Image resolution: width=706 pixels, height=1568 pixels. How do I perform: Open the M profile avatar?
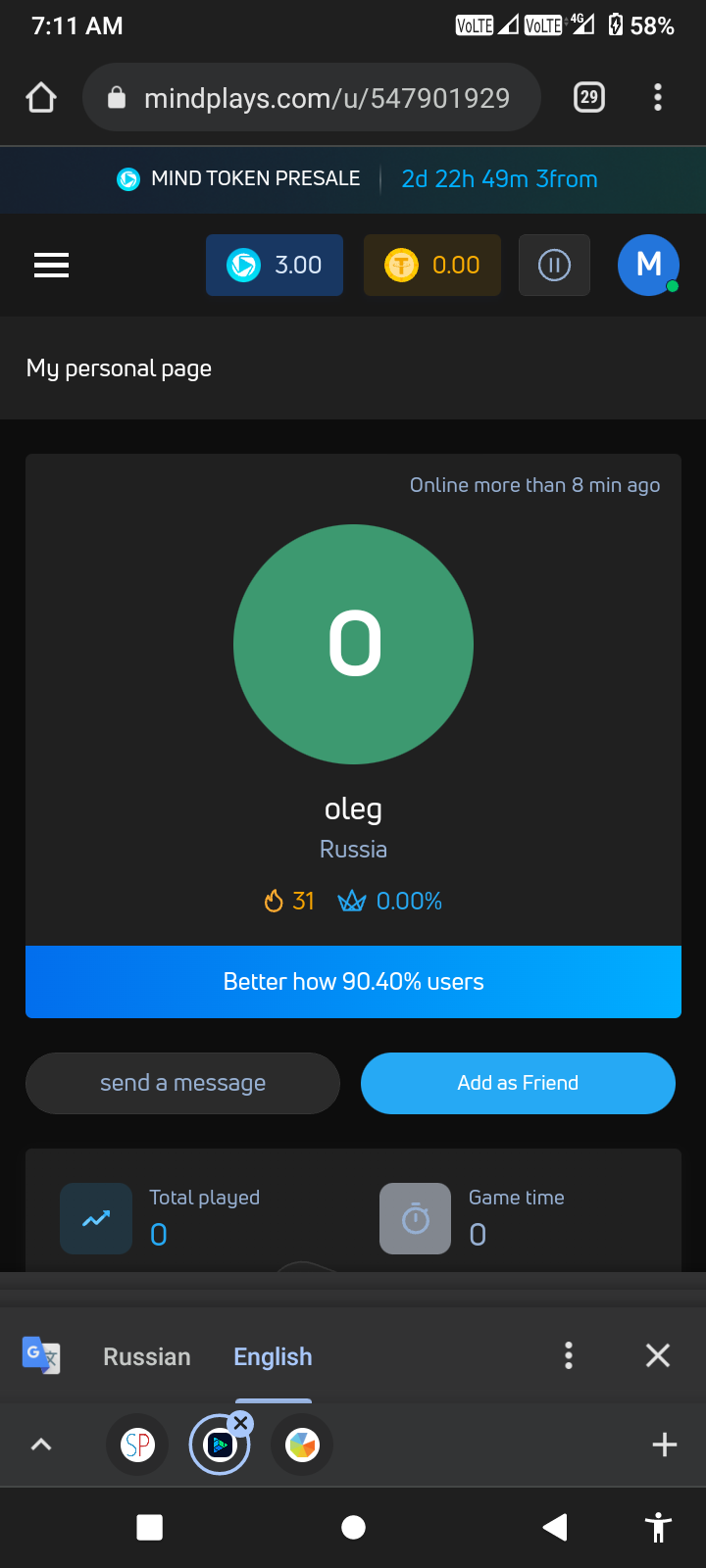(648, 265)
